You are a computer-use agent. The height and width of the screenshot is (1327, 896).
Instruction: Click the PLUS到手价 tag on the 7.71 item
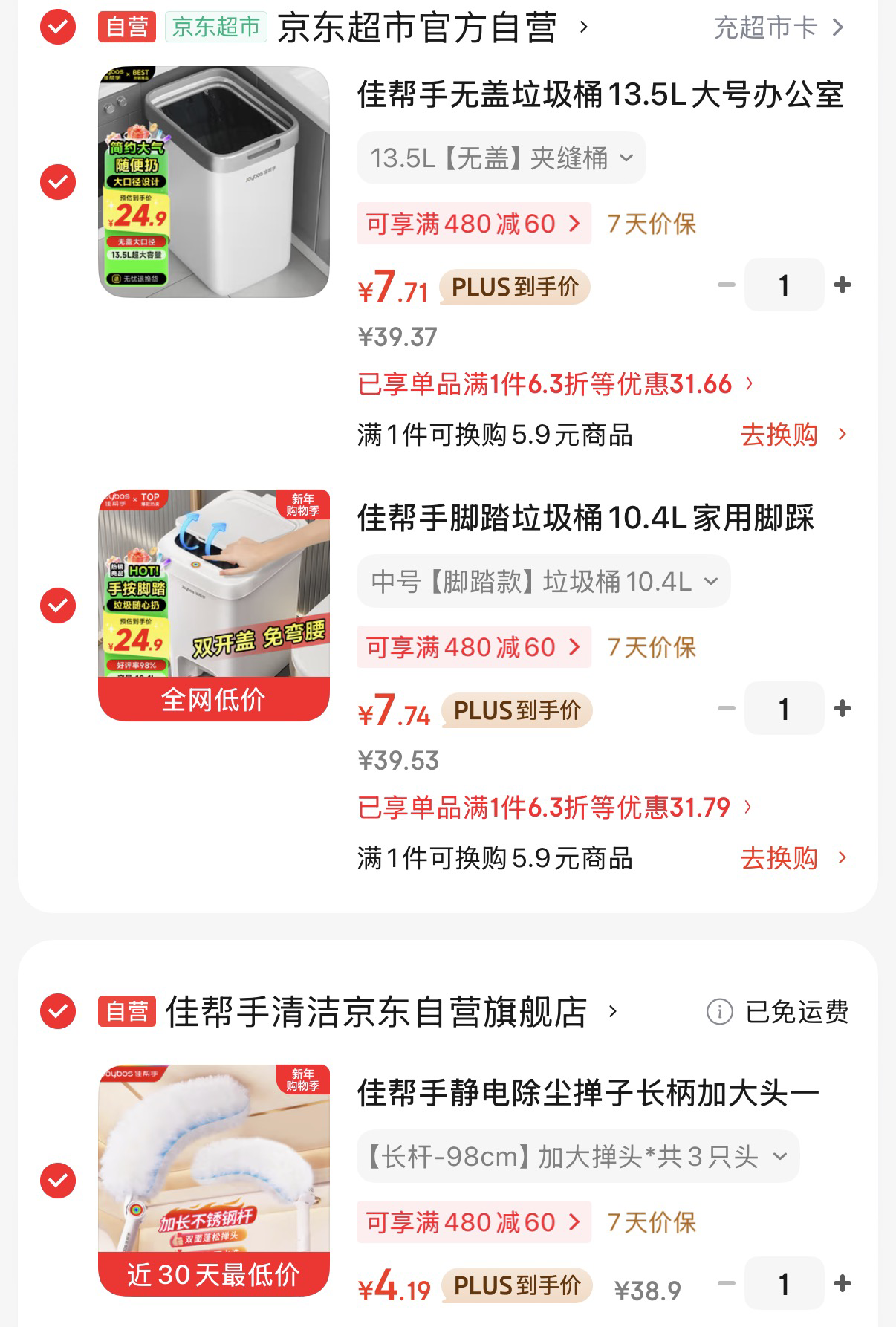tap(514, 288)
